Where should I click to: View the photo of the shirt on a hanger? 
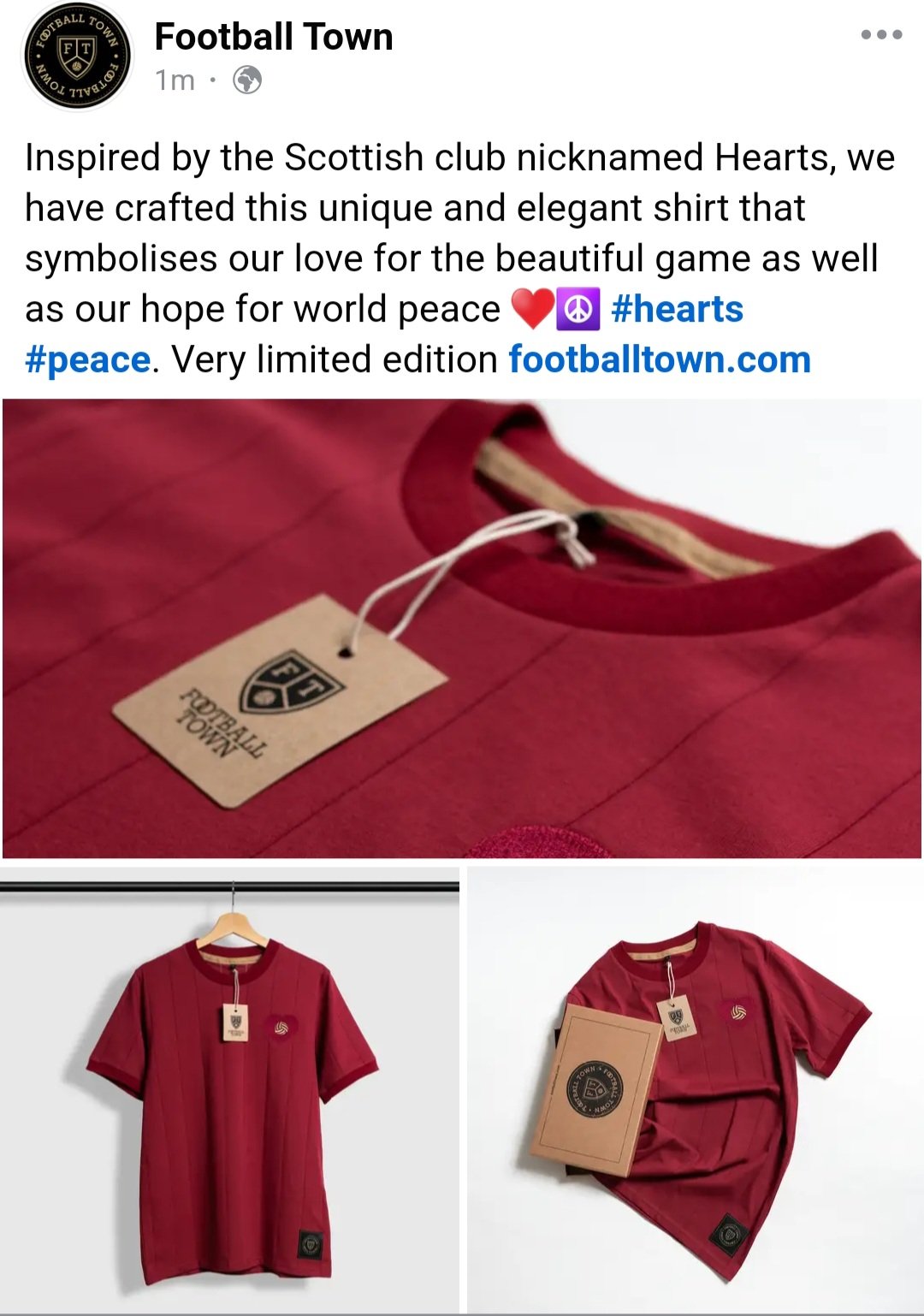(x=229, y=1091)
